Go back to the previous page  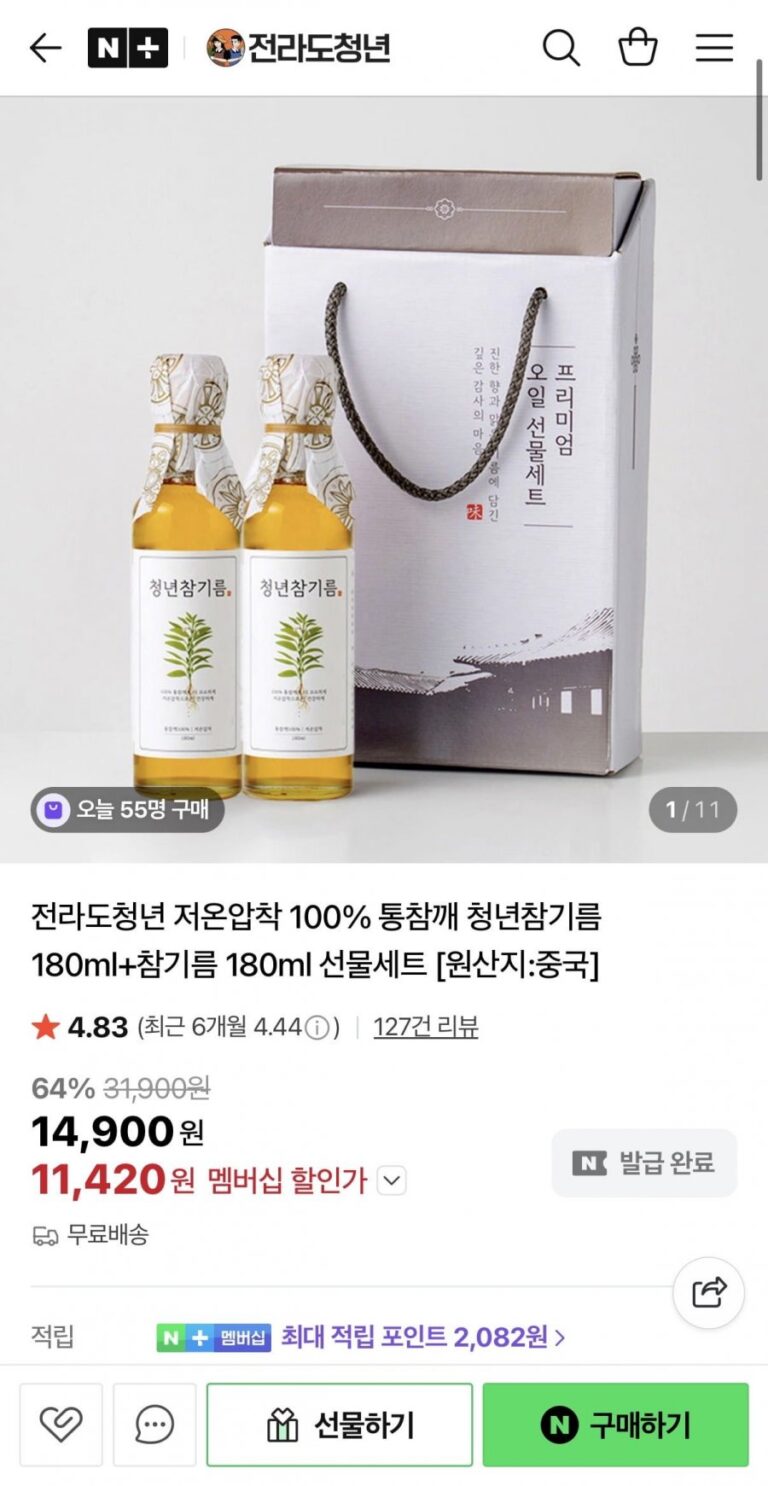(45, 47)
